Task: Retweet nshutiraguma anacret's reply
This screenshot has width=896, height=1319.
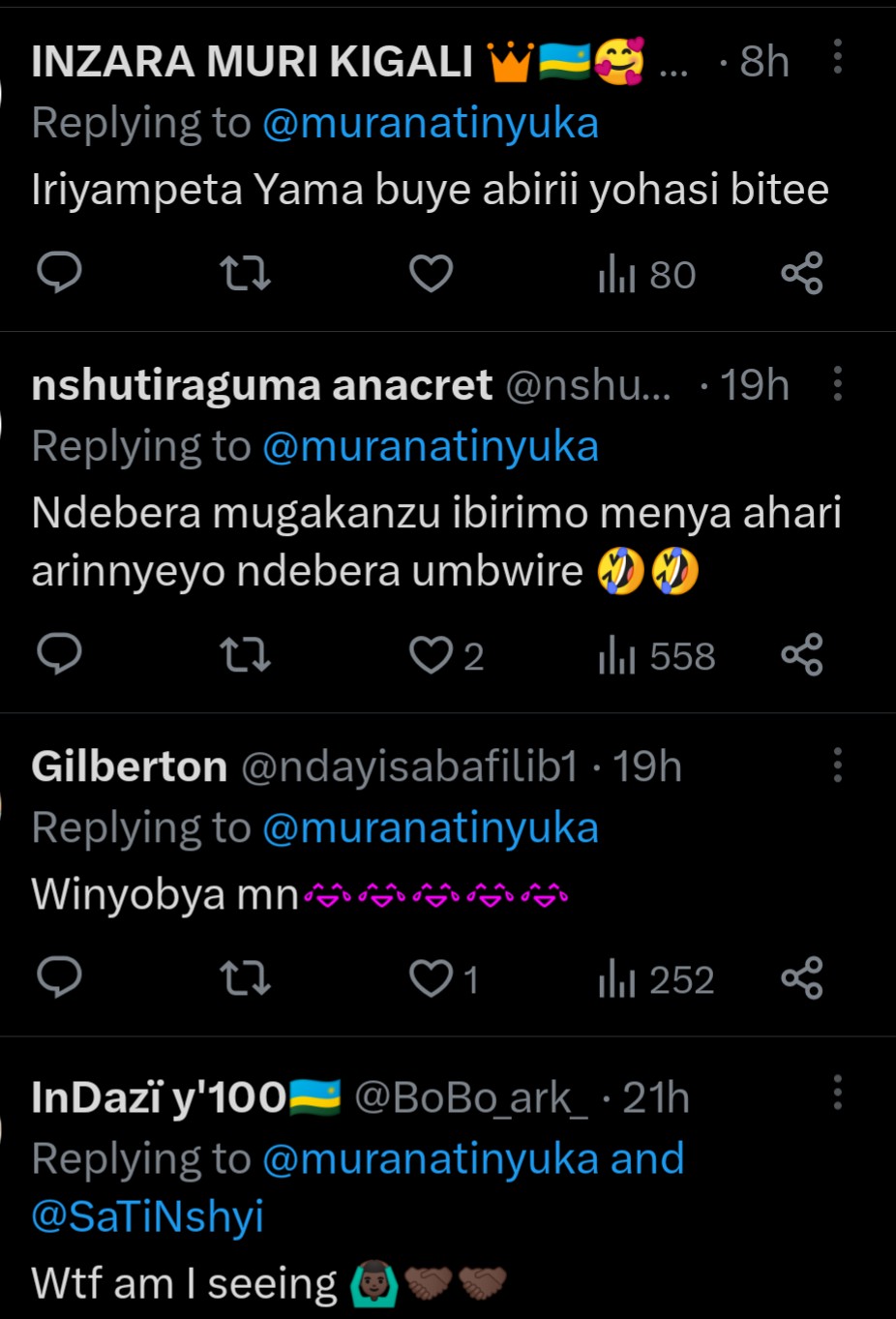Action: coord(245,655)
